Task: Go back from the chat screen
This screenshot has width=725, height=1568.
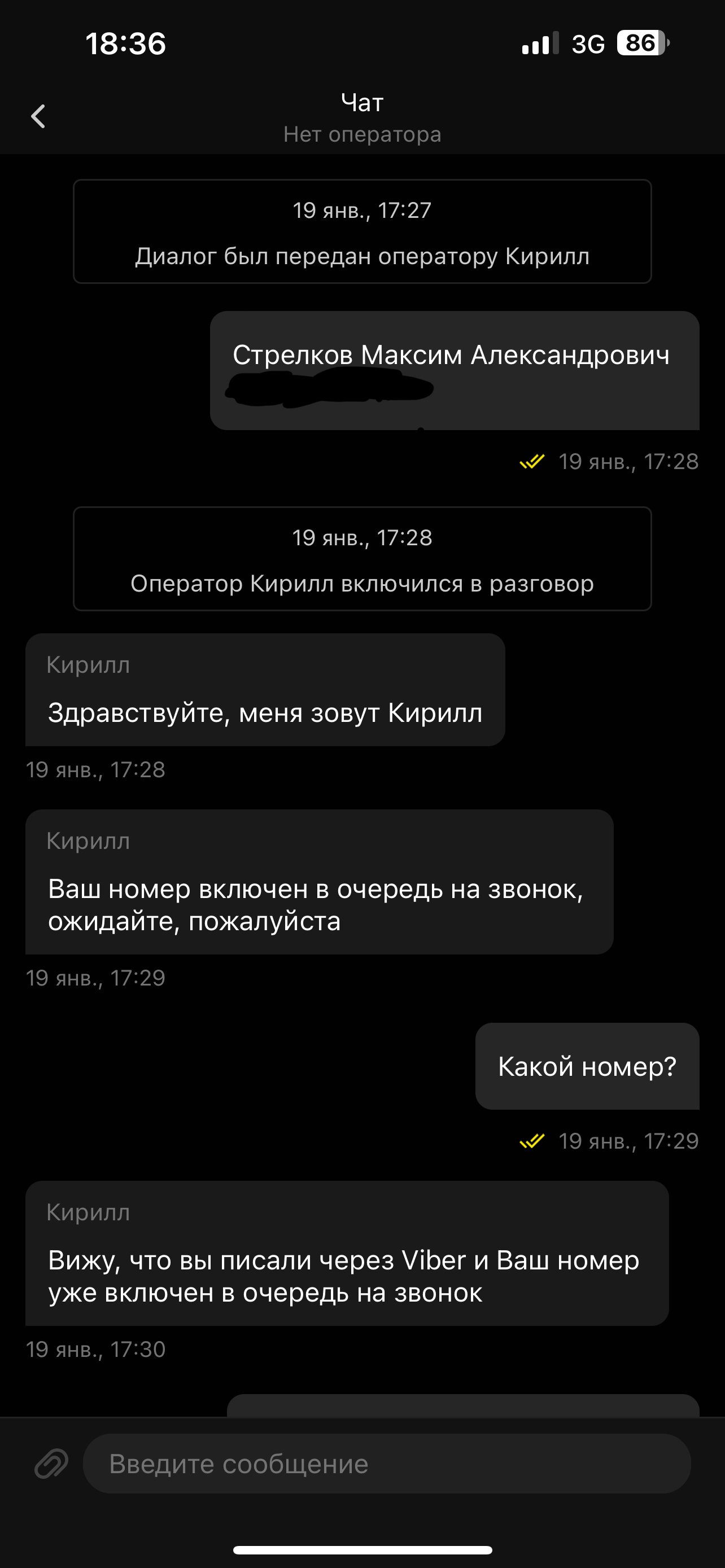Action: click(x=38, y=116)
